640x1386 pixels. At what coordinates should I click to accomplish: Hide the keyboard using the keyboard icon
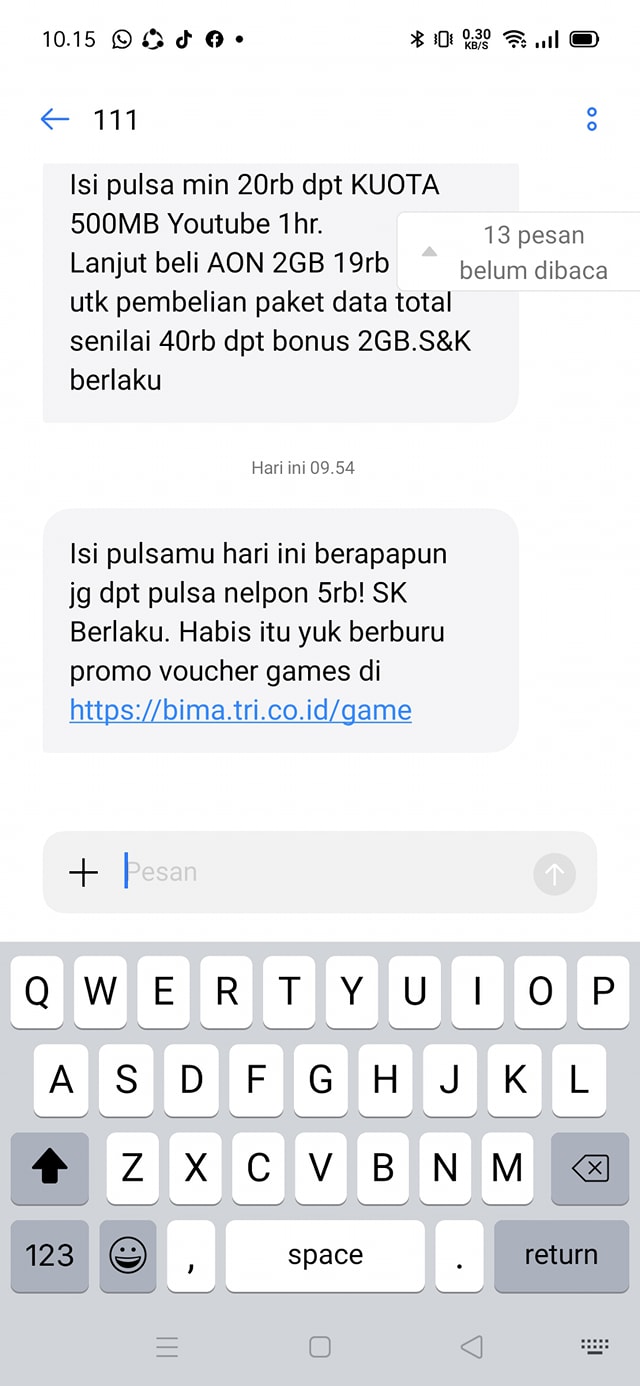tap(594, 1347)
